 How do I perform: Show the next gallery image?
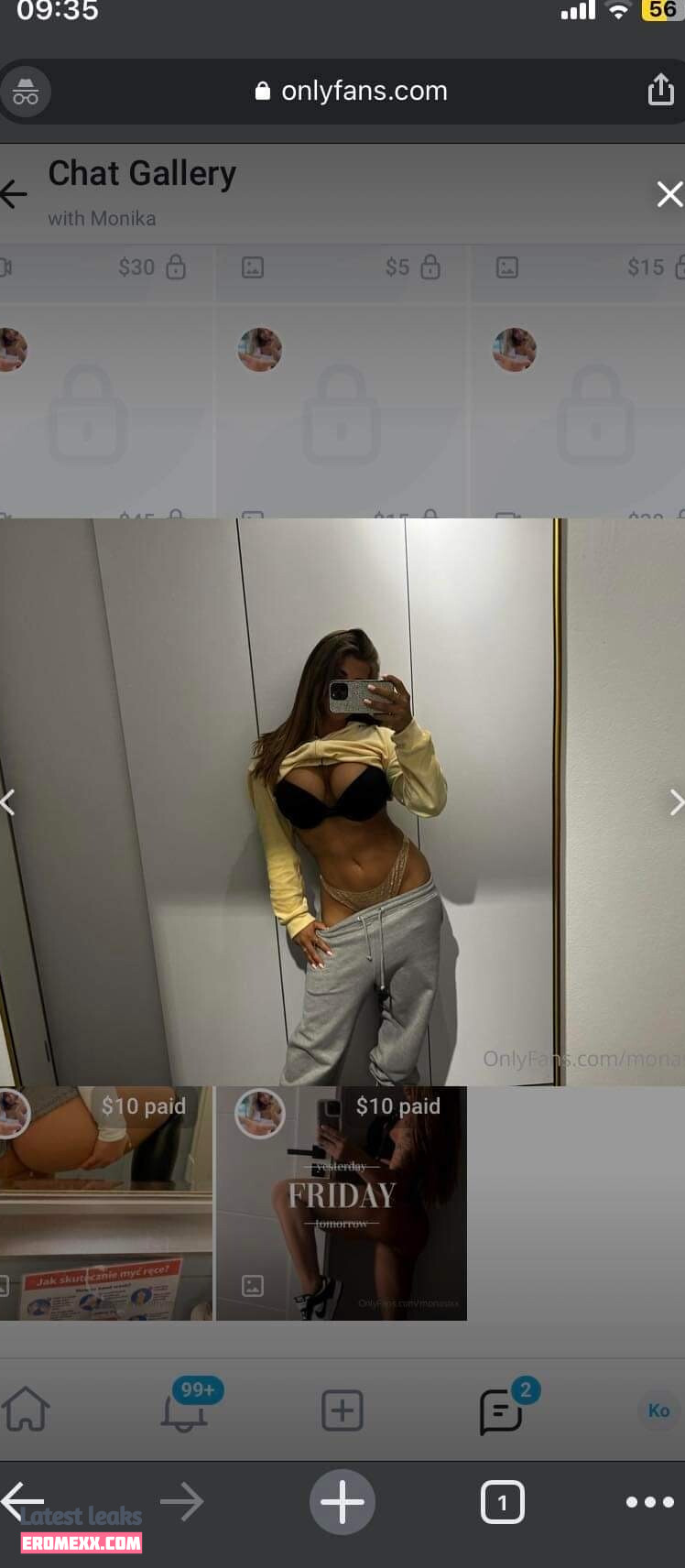pos(675,802)
